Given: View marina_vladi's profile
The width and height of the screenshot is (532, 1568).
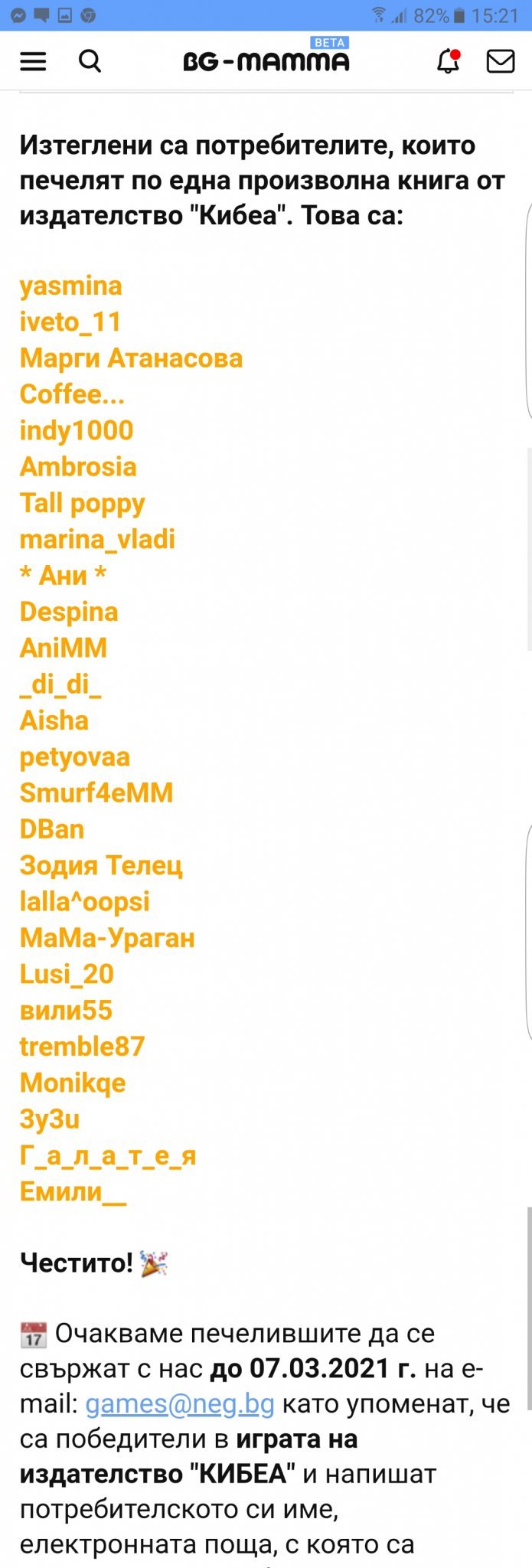Looking at the screenshot, I should pyautogui.click(x=97, y=539).
